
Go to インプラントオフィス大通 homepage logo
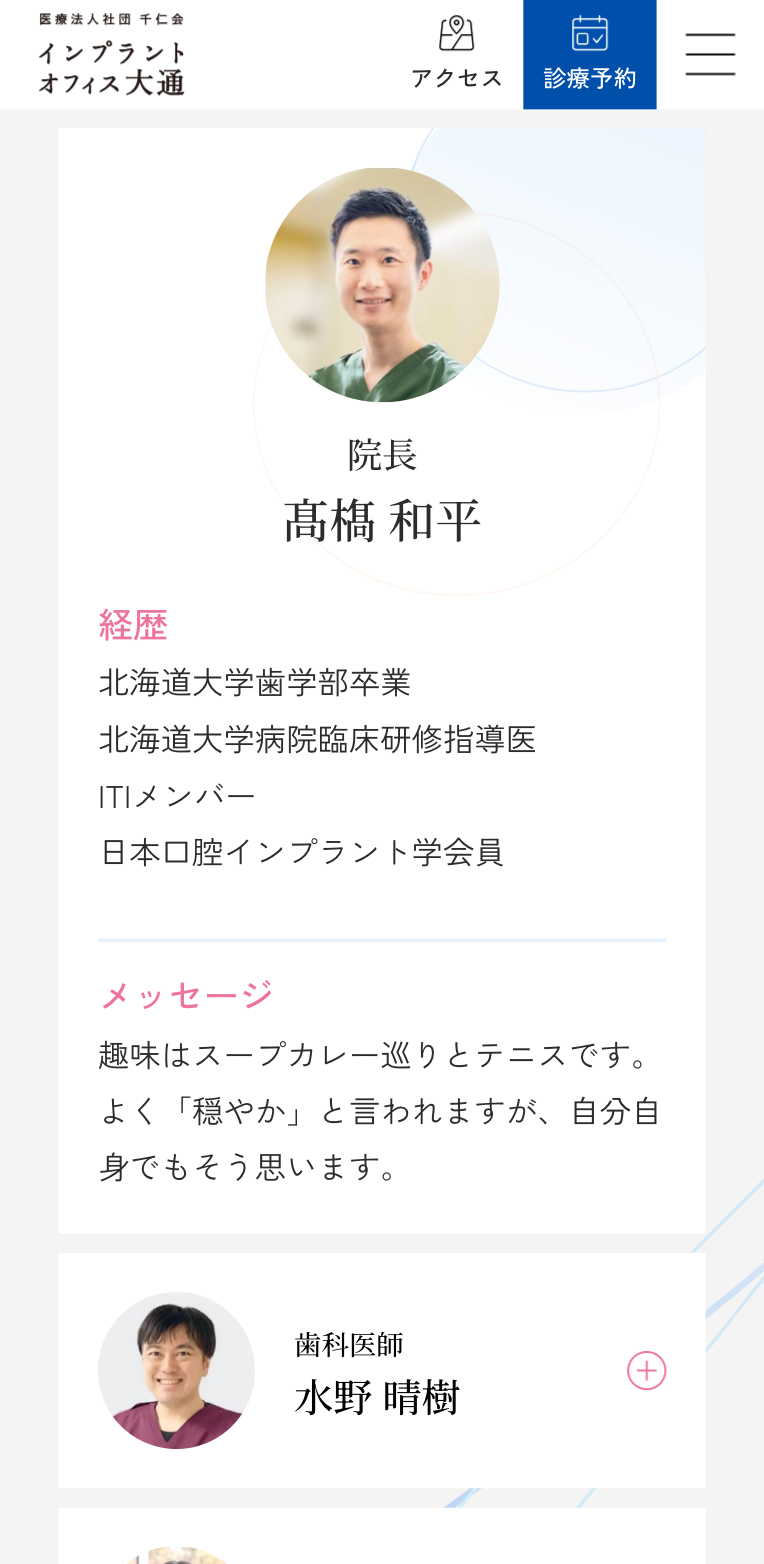[112, 55]
